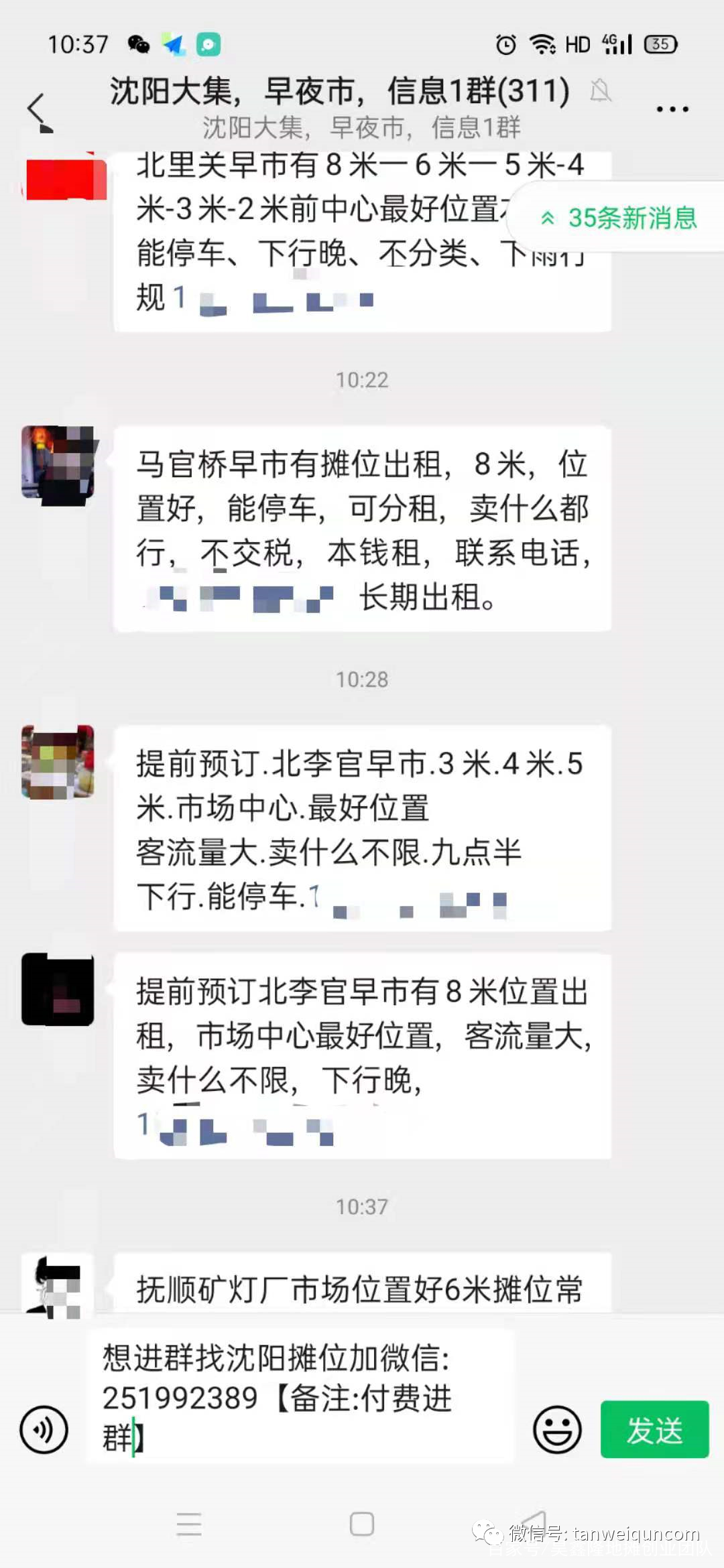Open avatar of 北李官早市.3米 message sender

[58, 762]
